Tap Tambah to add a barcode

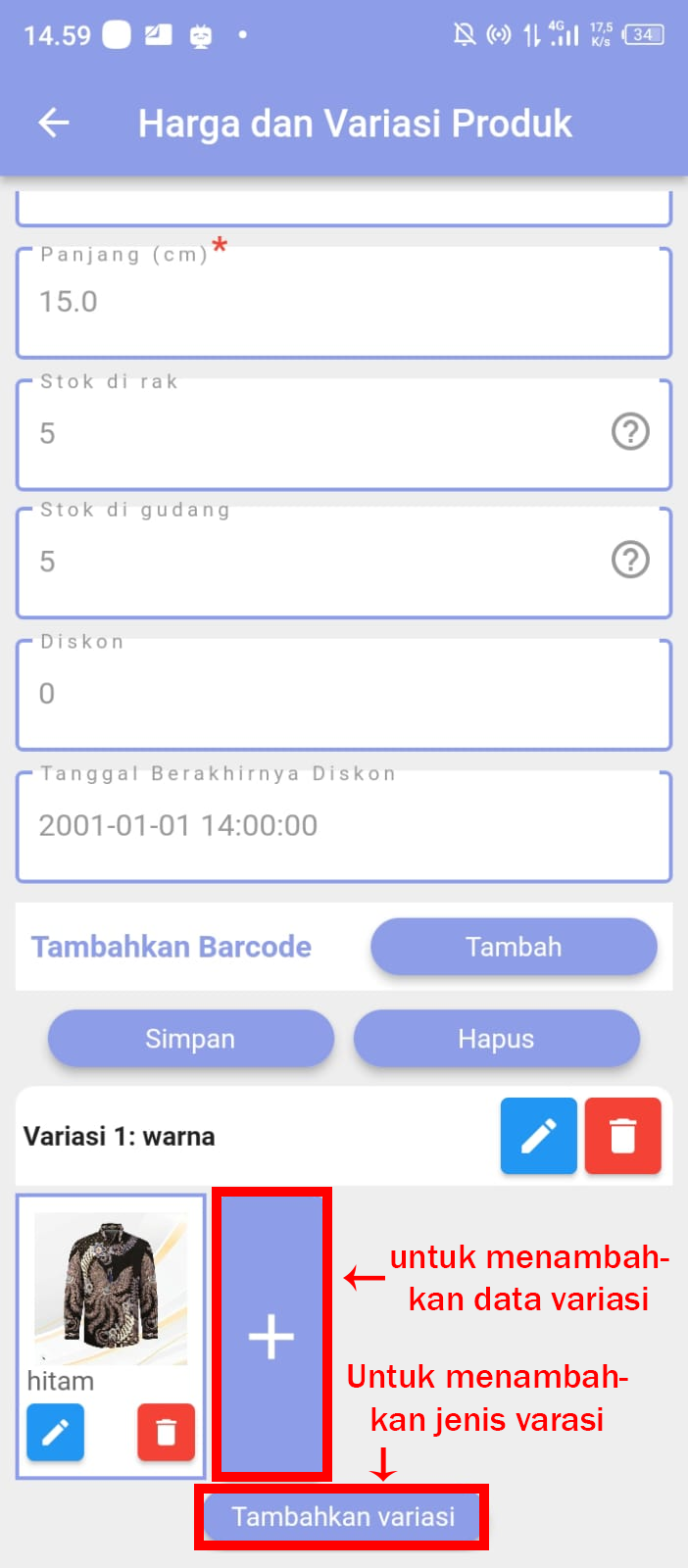[514, 947]
